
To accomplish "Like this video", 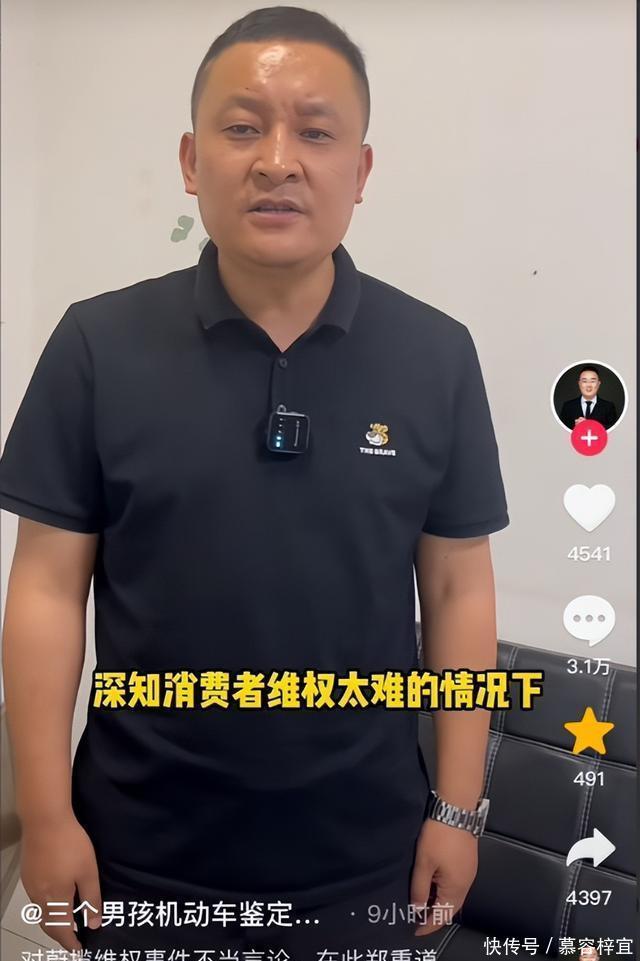I will (x=589, y=507).
